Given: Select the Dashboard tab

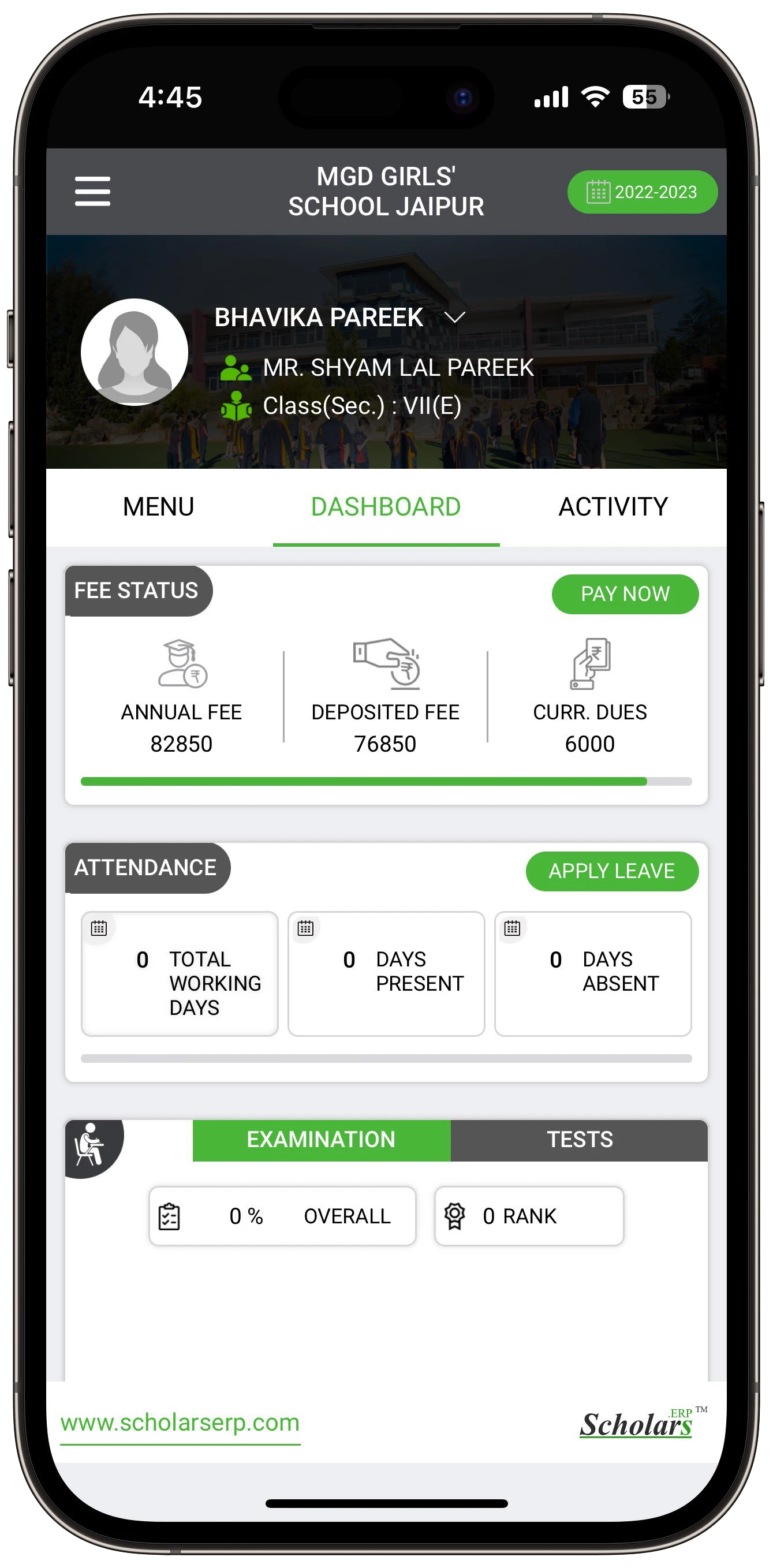Looking at the screenshot, I should coord(386,507).
